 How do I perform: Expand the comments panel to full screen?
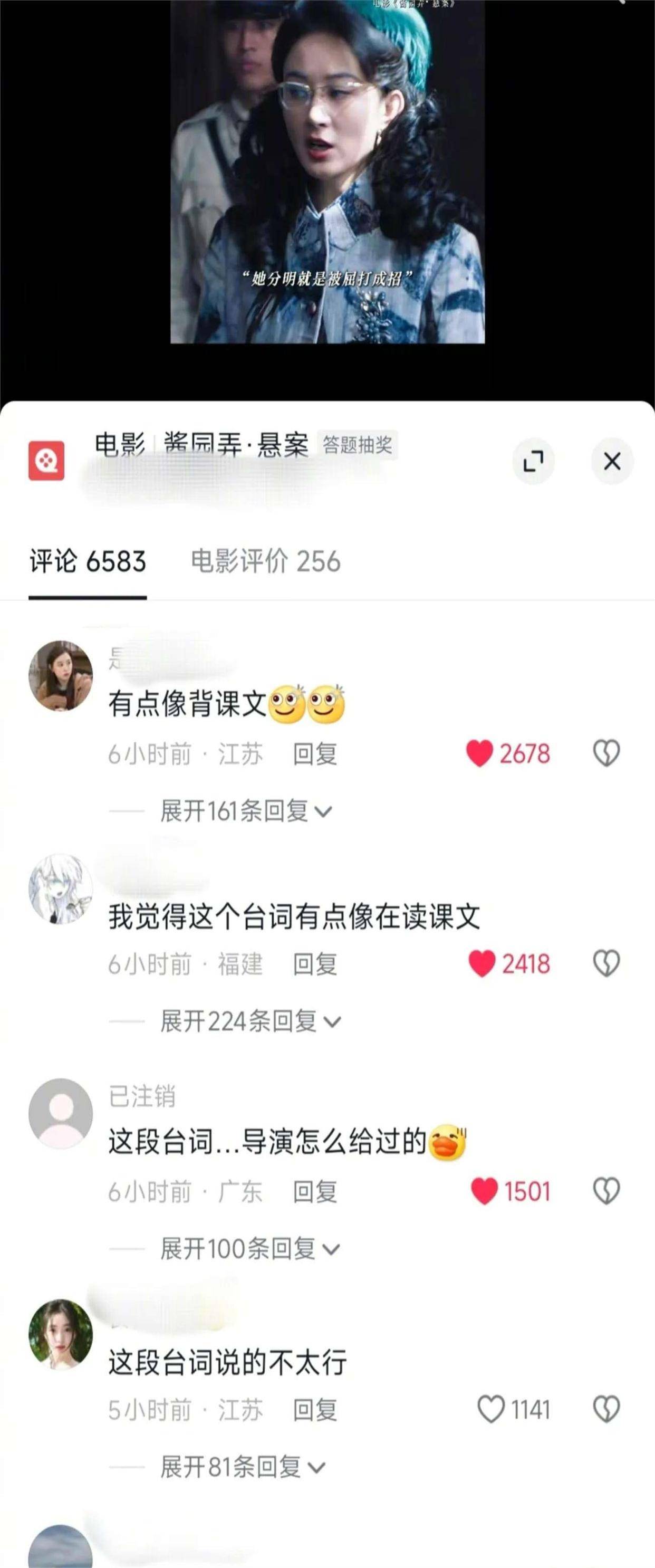533,461
